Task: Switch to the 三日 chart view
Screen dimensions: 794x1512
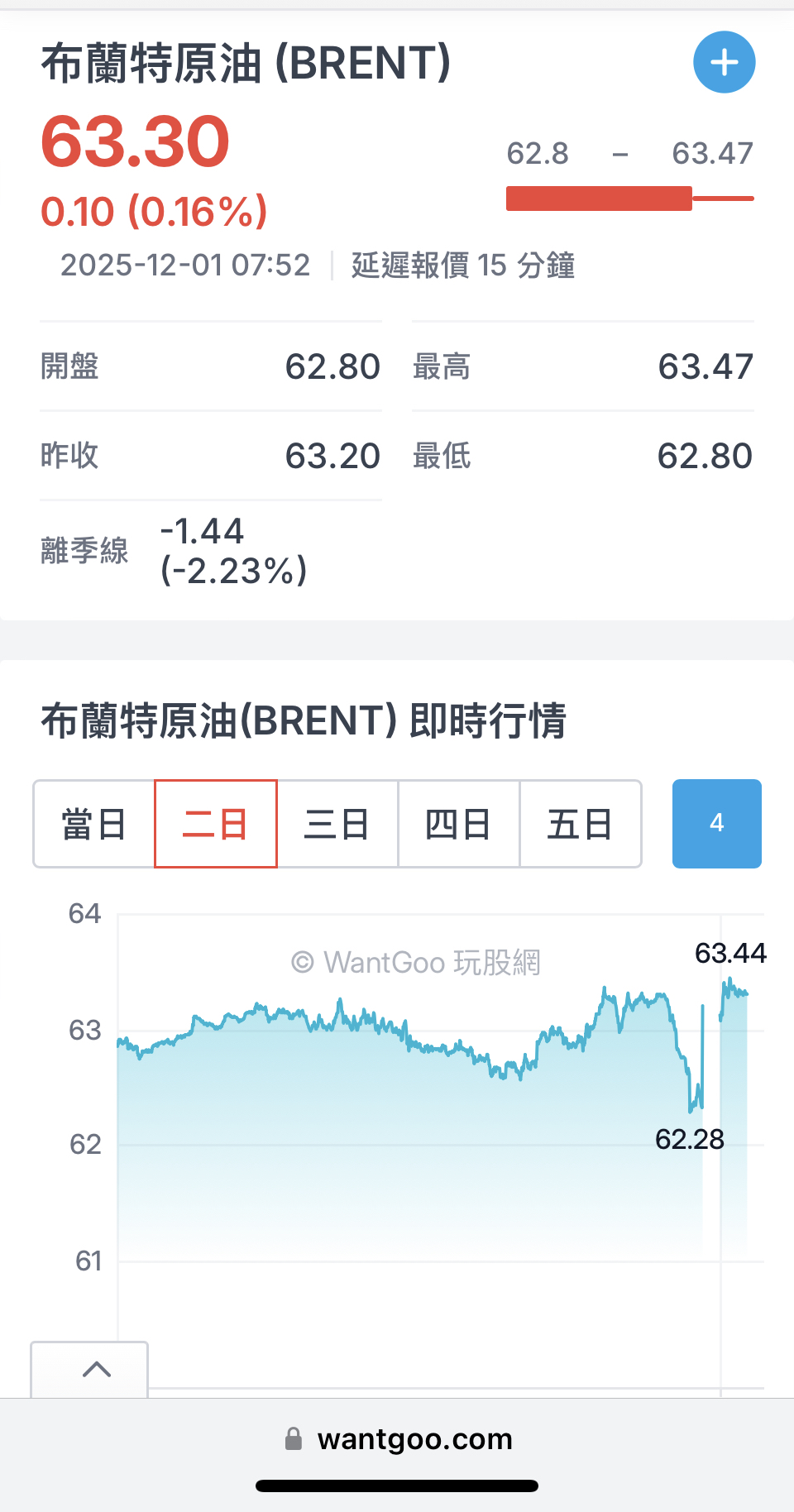Action: (x=337, y=824)
